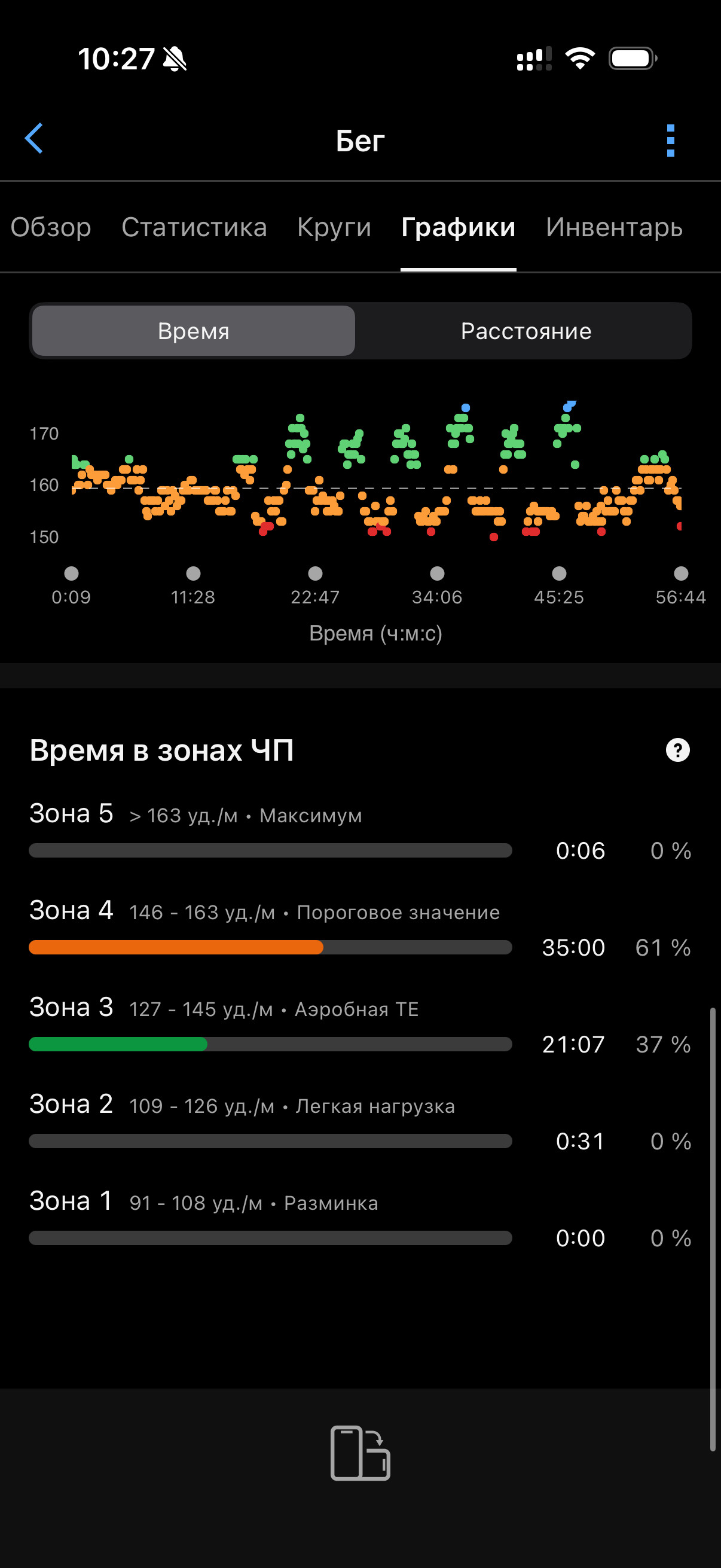Open the three-dot overflow menu
The image size is (721, 1568).
[671, 141]
